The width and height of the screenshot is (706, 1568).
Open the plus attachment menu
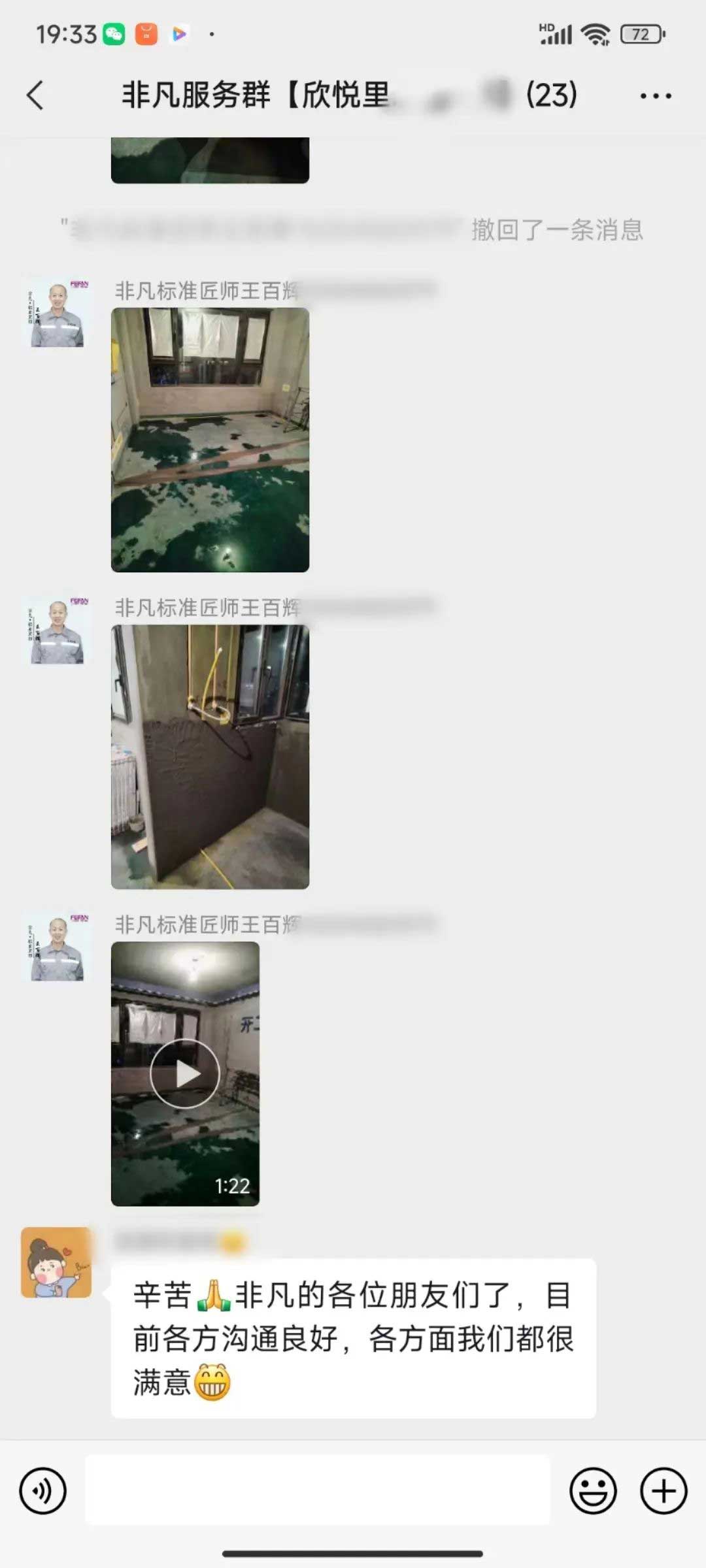click(664, 1491)
